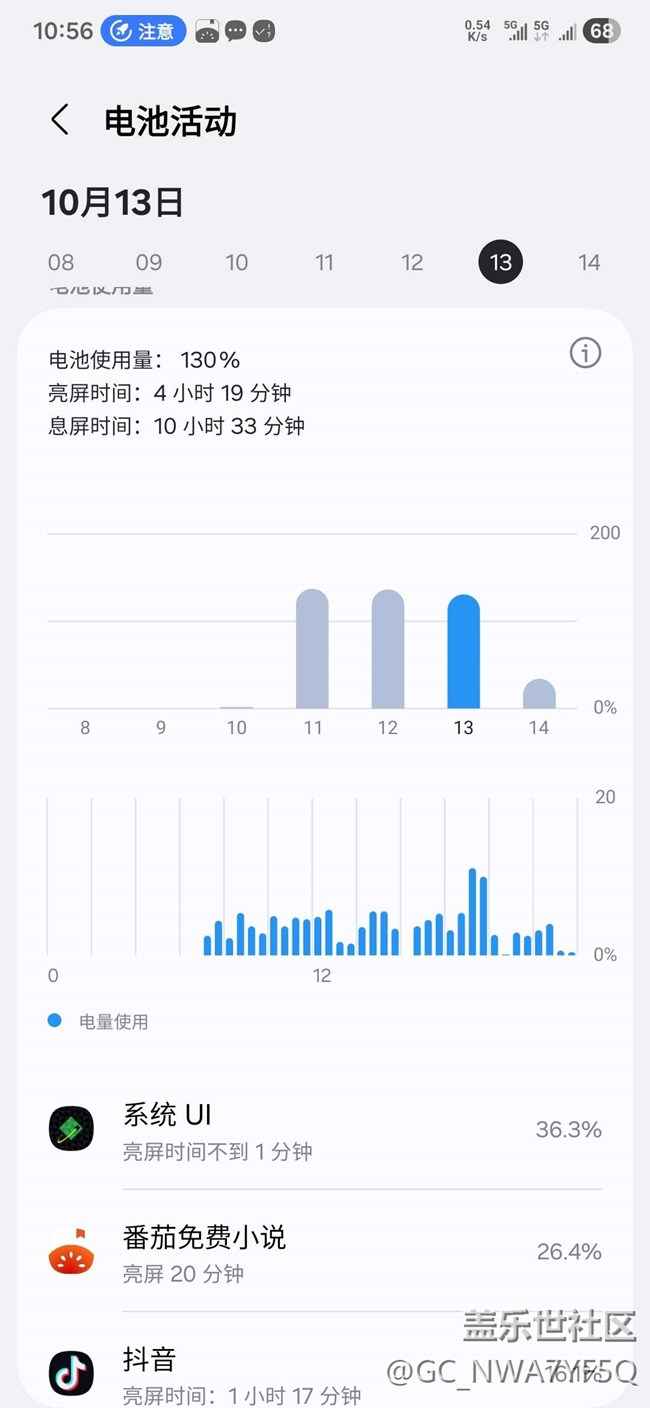Select date 11 in the date strip
650x1408 pixels.
[x=324, y=262]
